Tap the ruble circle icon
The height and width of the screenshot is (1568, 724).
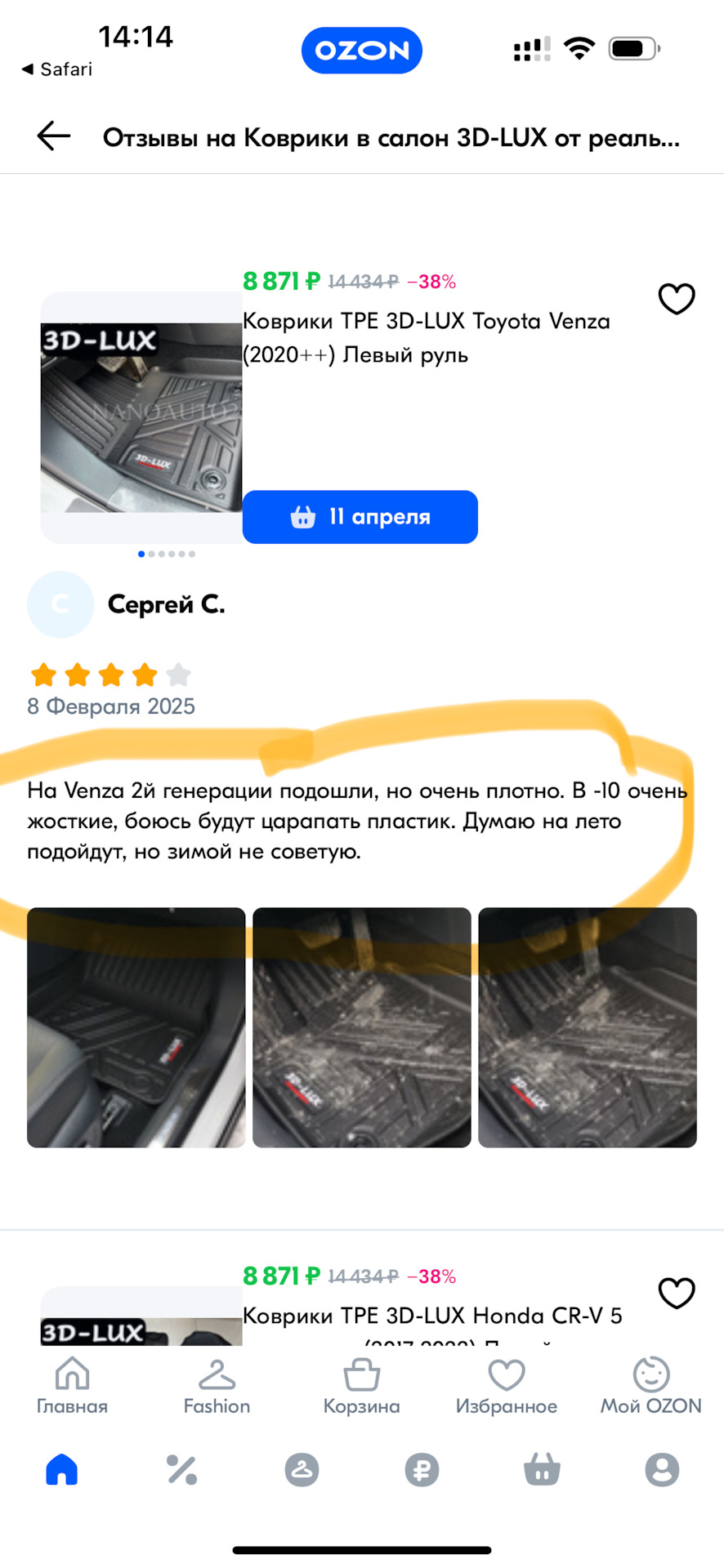click(422, 1470)
